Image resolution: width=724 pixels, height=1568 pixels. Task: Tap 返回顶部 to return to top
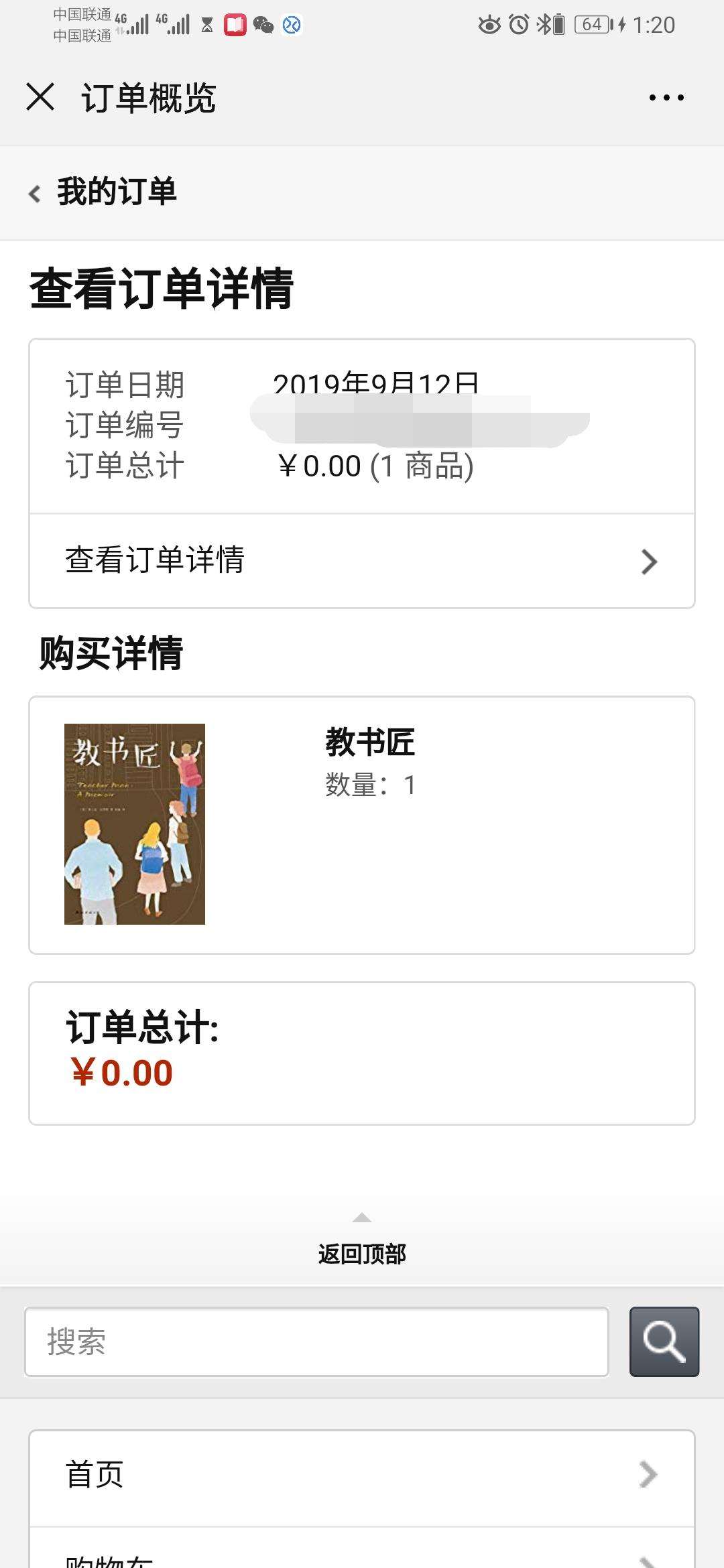362,1254
